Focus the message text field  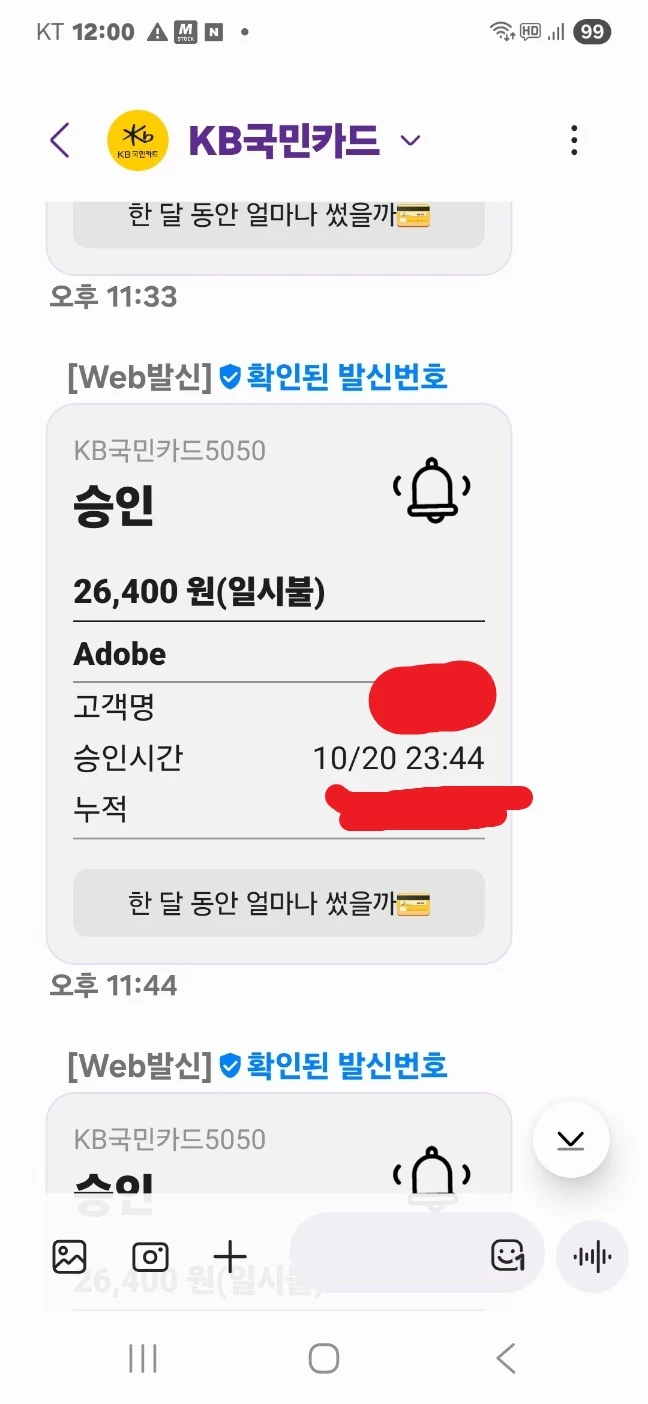point(385,1254)
